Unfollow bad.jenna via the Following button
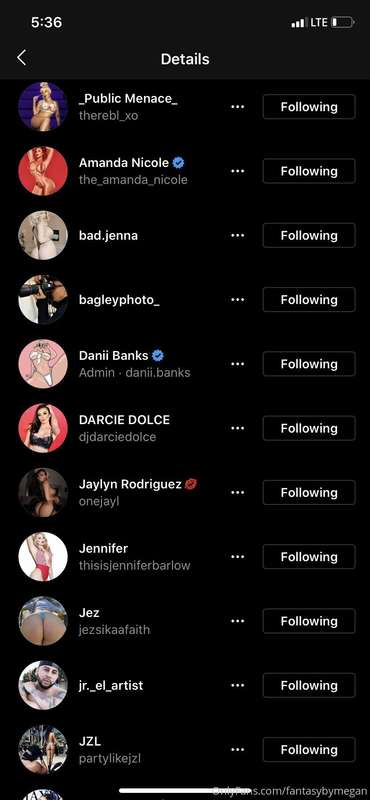370x800 pixels. [309, 235]
